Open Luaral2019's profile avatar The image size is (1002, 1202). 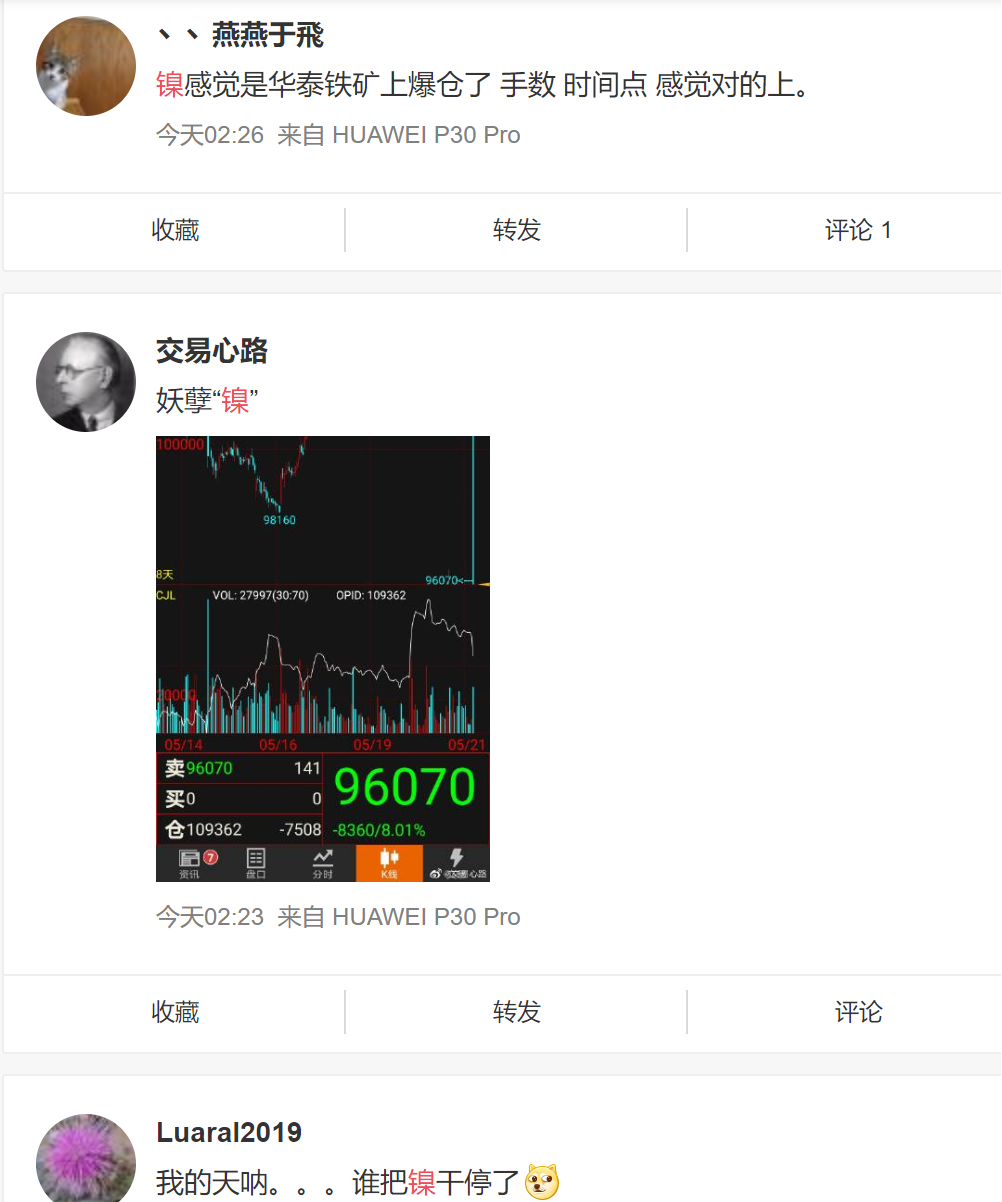click(85, 1160)
